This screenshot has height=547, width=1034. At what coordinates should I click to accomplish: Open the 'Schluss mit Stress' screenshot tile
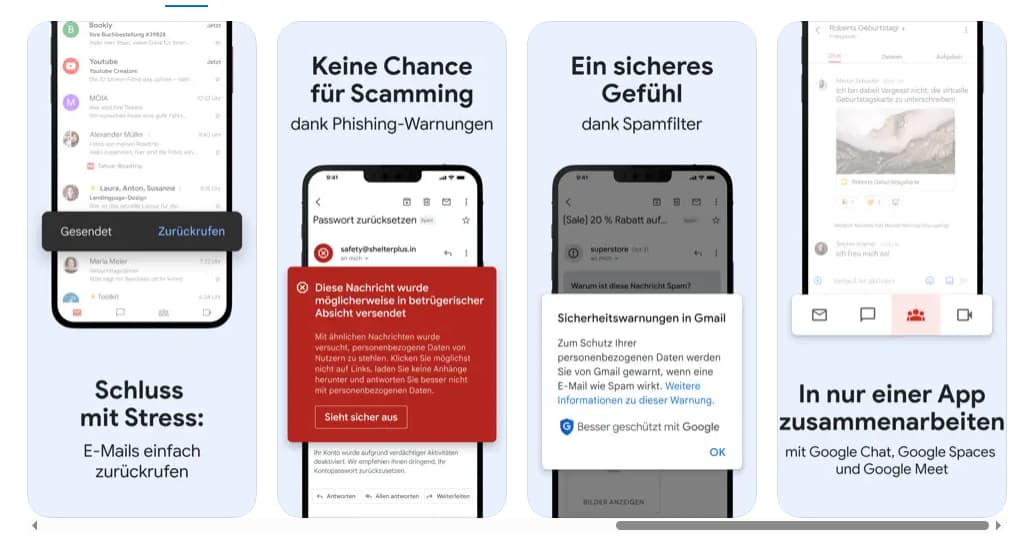(x=141, y=268)
